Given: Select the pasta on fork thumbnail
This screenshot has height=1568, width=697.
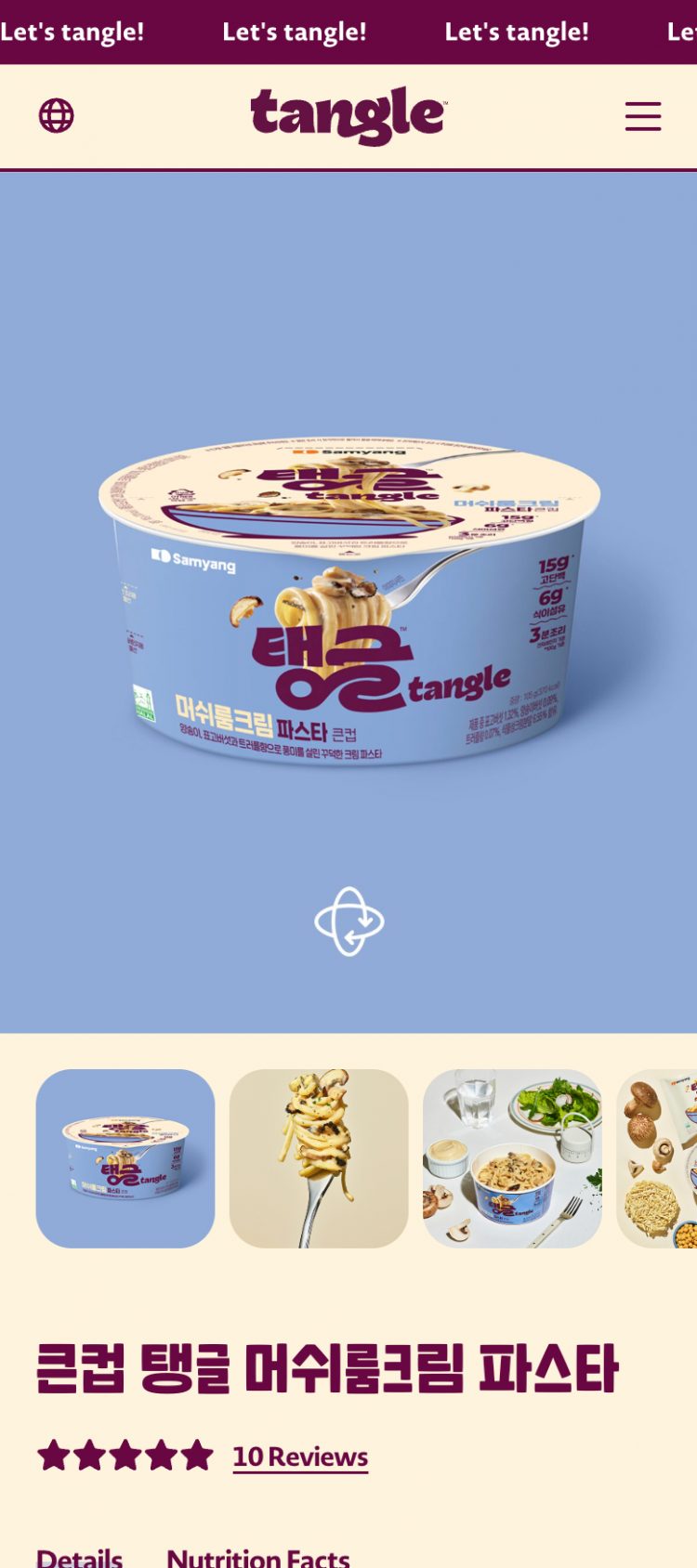Looking at the screenshot, I should (x=319, y=1158).
